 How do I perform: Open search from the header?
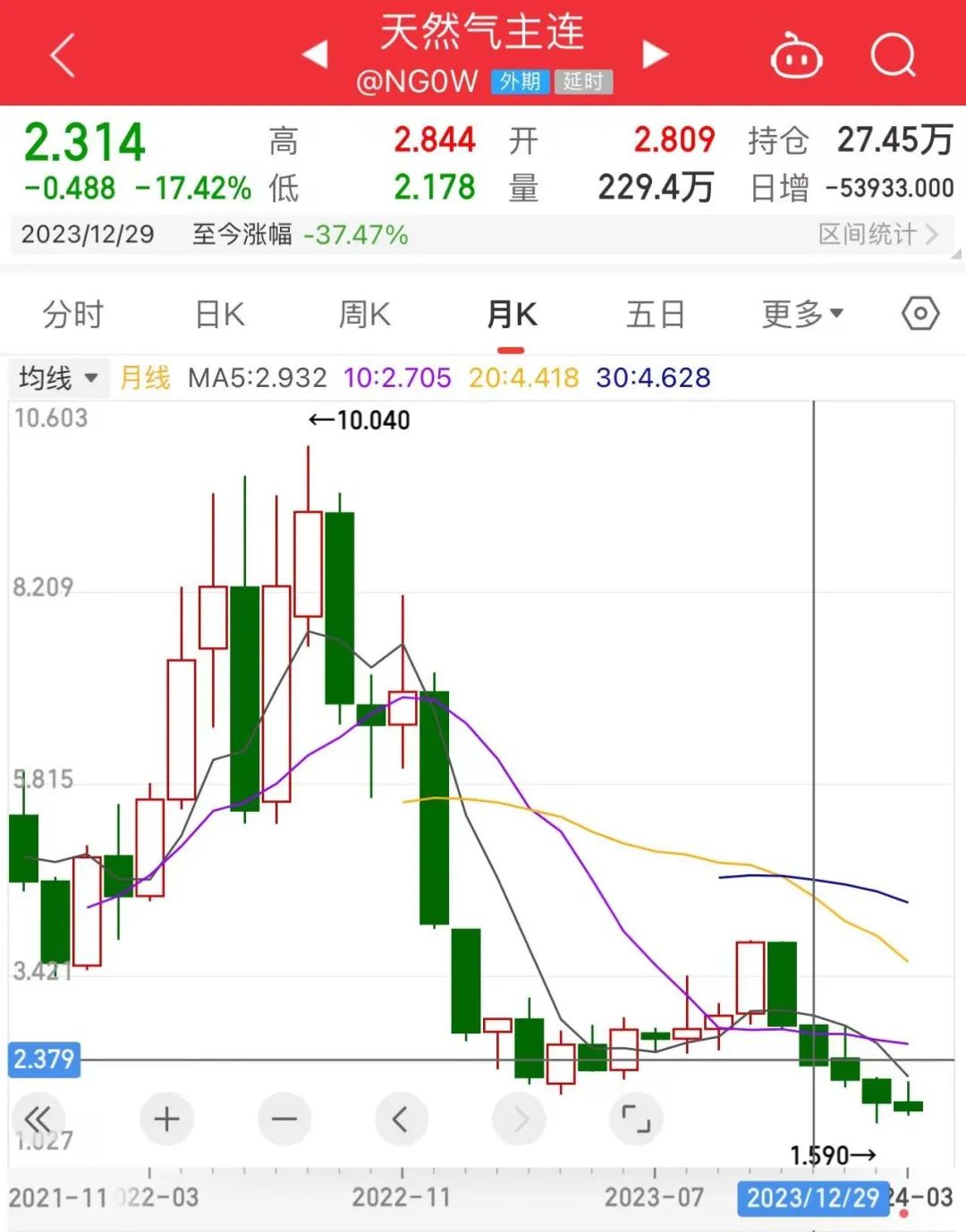point(893,56)
